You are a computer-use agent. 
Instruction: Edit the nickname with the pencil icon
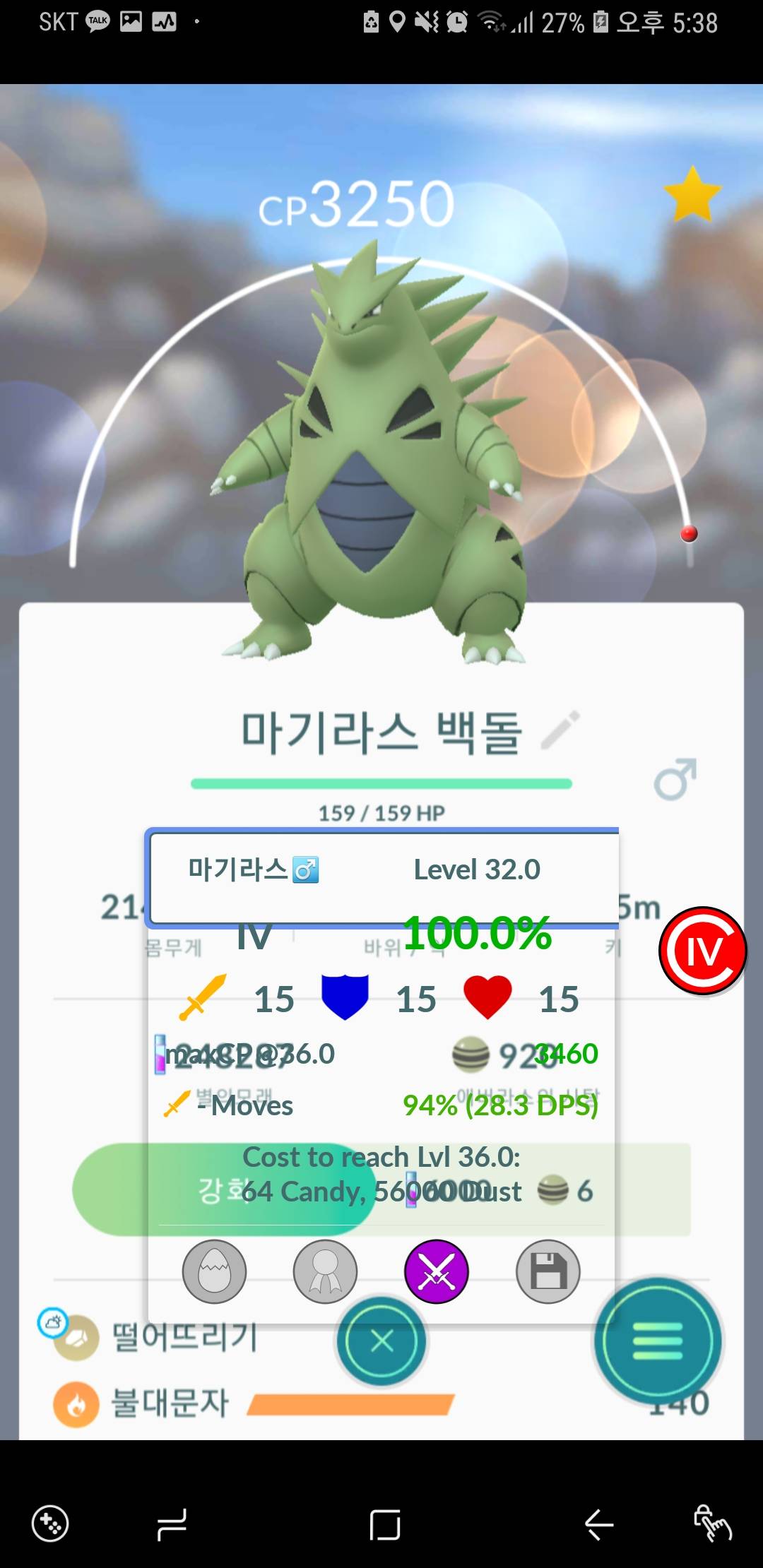560,730
